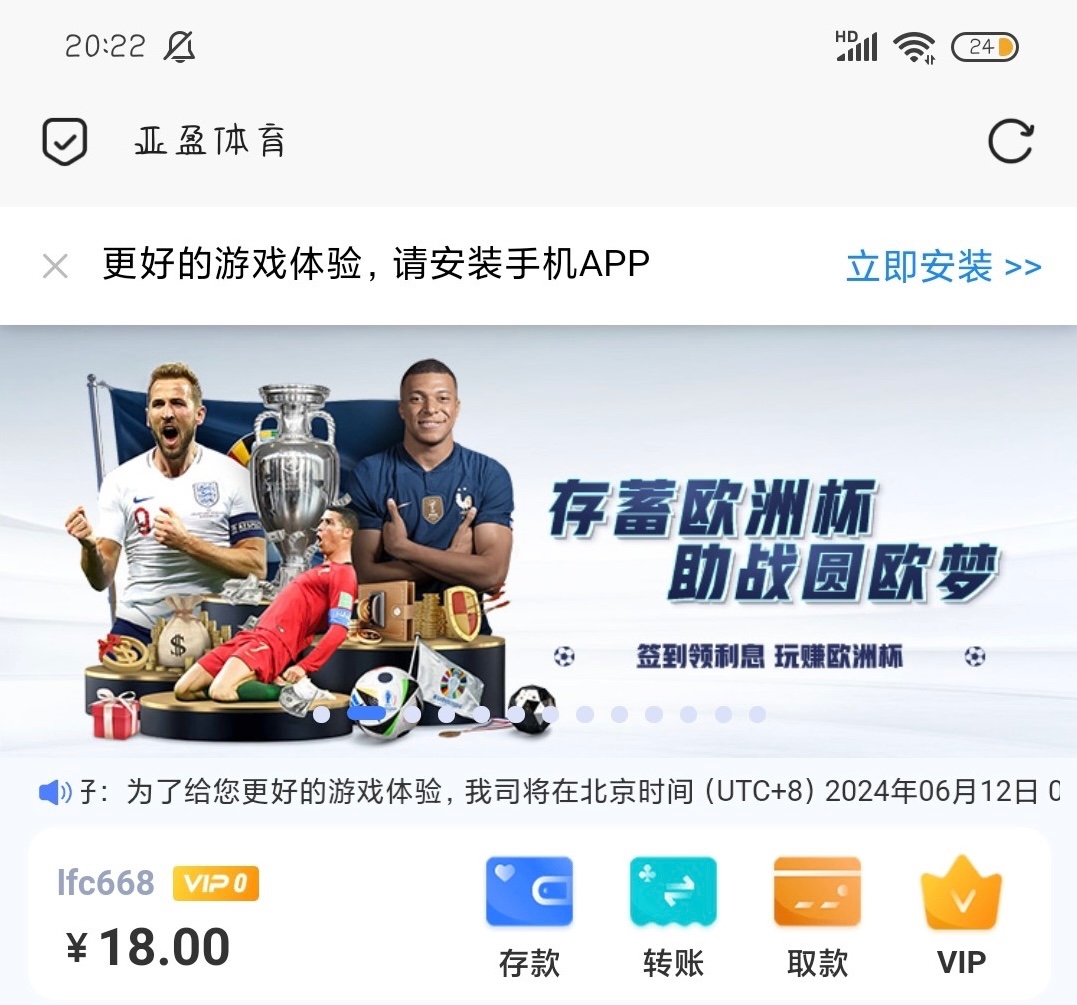This screenshot has height=1005, width=1077.
Task: Open the VIP crown section
Action: coord(961,913)
